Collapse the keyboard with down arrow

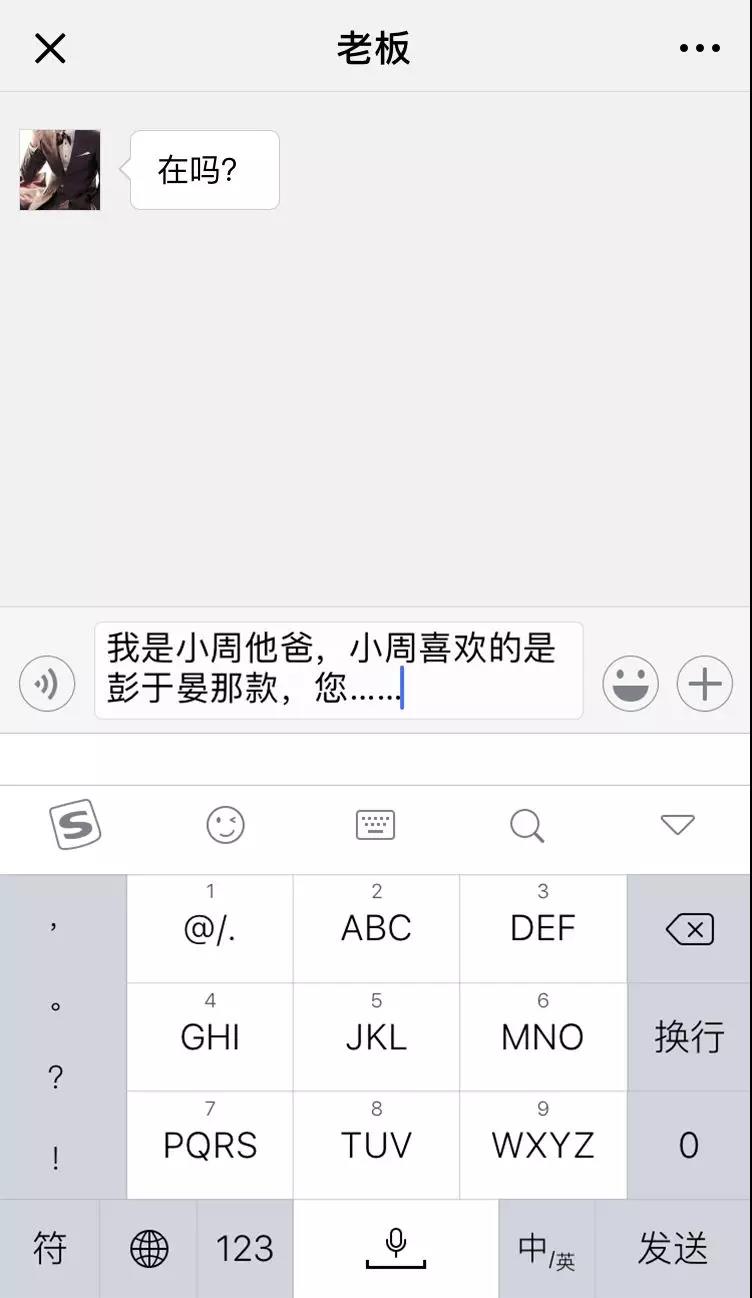[677, 825]
